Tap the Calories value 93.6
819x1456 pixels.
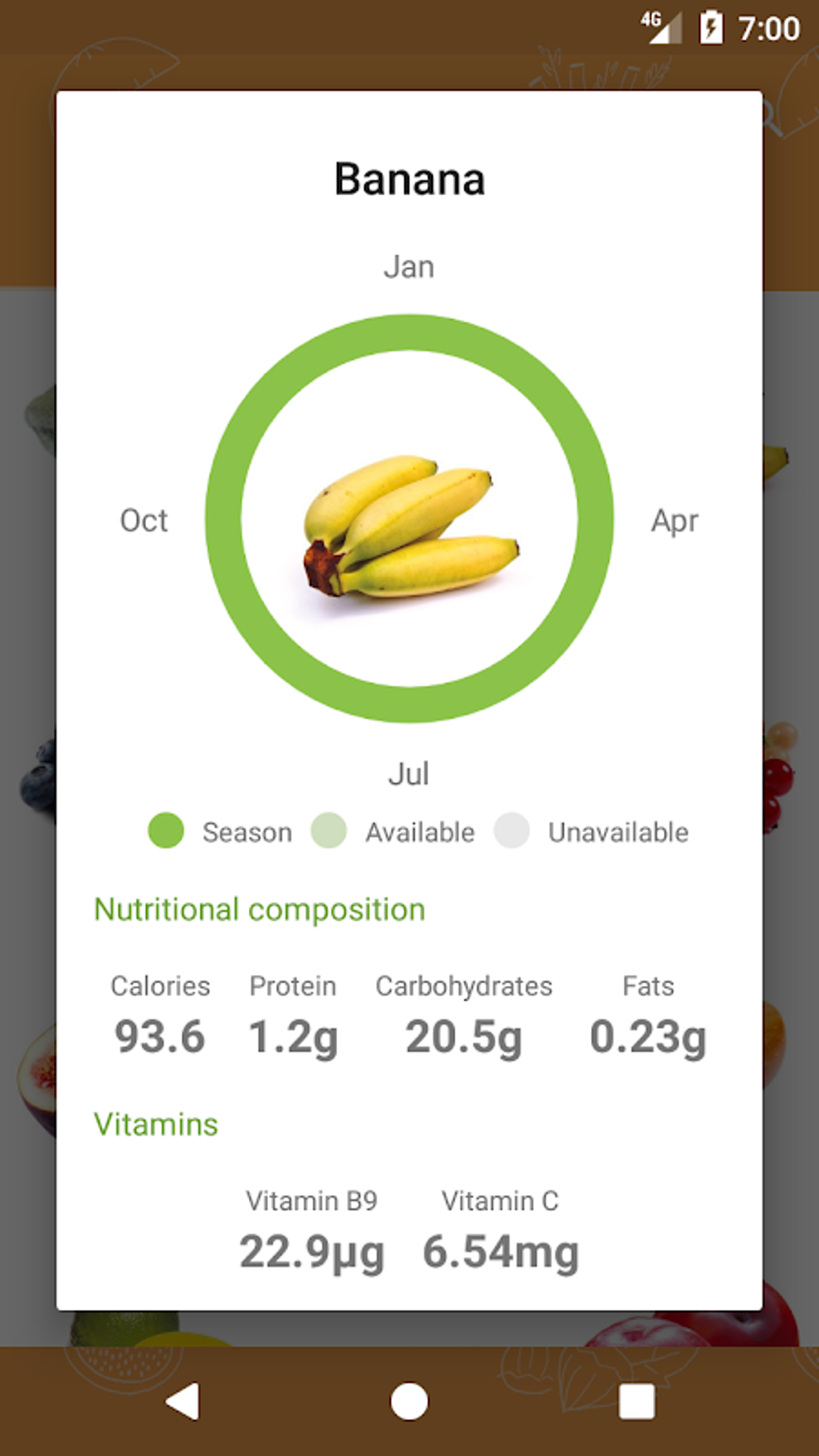click(x=159, y=1035)
